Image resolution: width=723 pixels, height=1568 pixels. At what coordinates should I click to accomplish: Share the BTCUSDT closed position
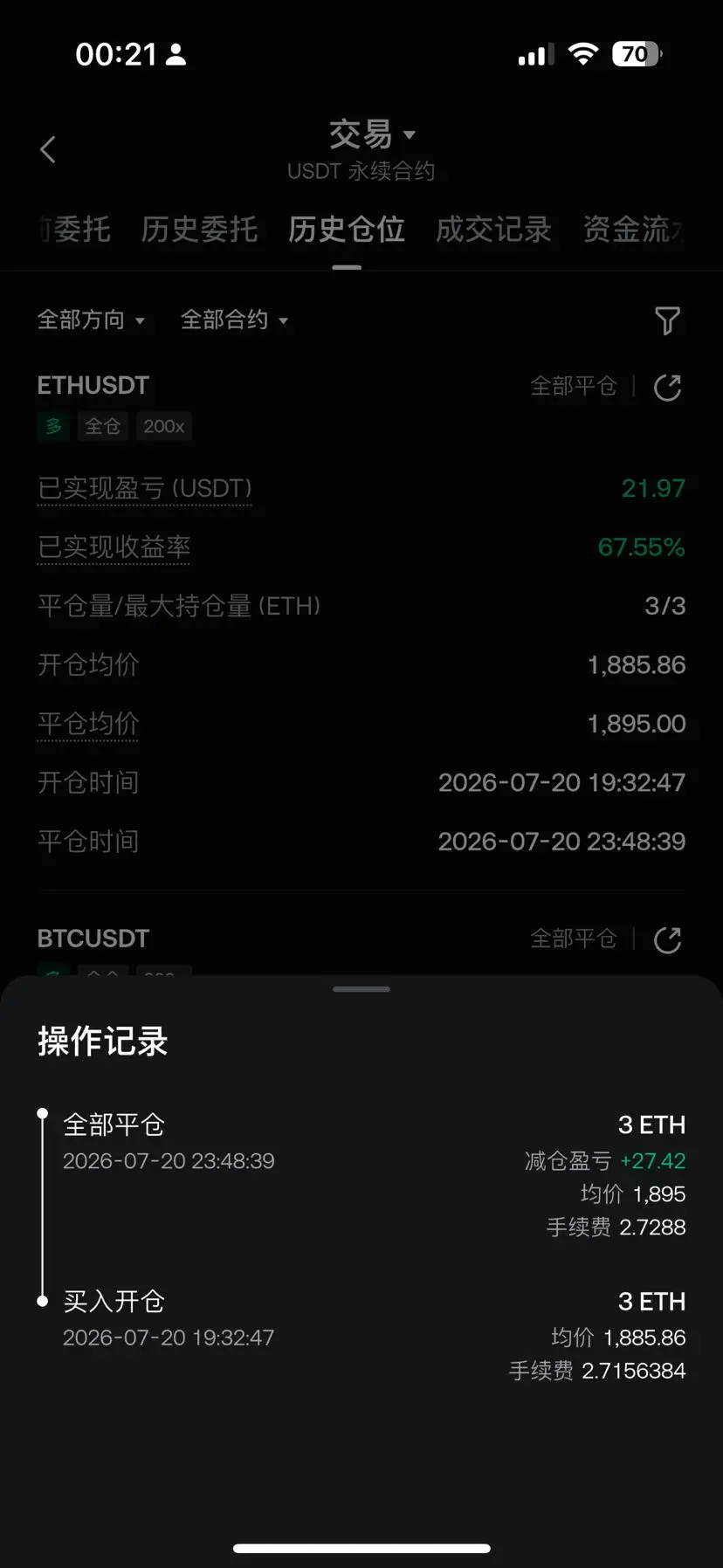click(667, 939)
